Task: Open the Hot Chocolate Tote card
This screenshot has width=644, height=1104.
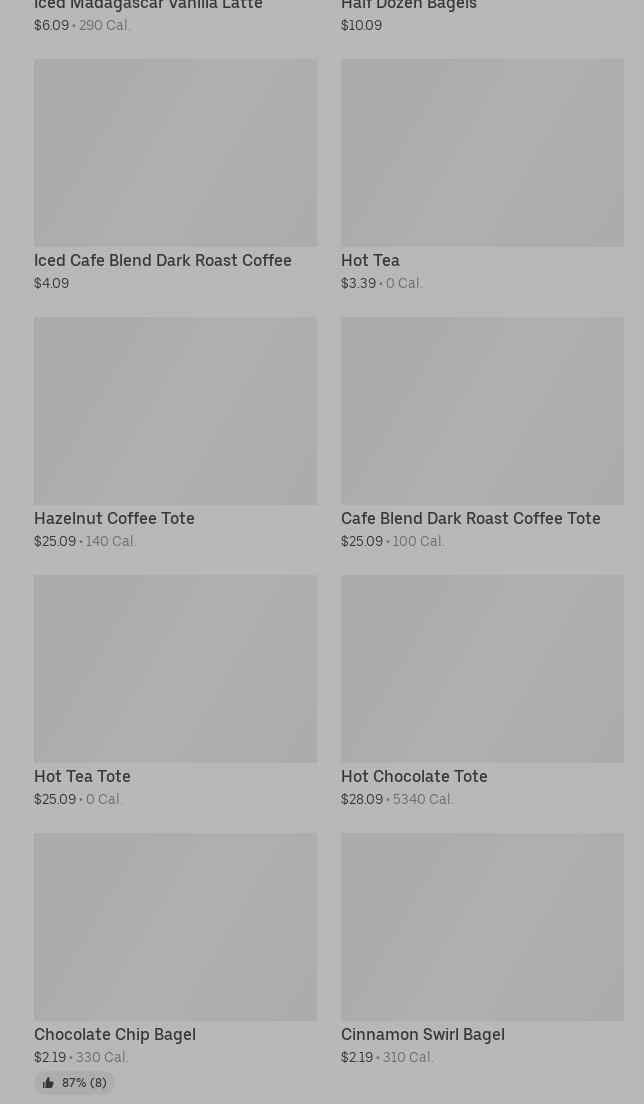Action: [482, 691]
